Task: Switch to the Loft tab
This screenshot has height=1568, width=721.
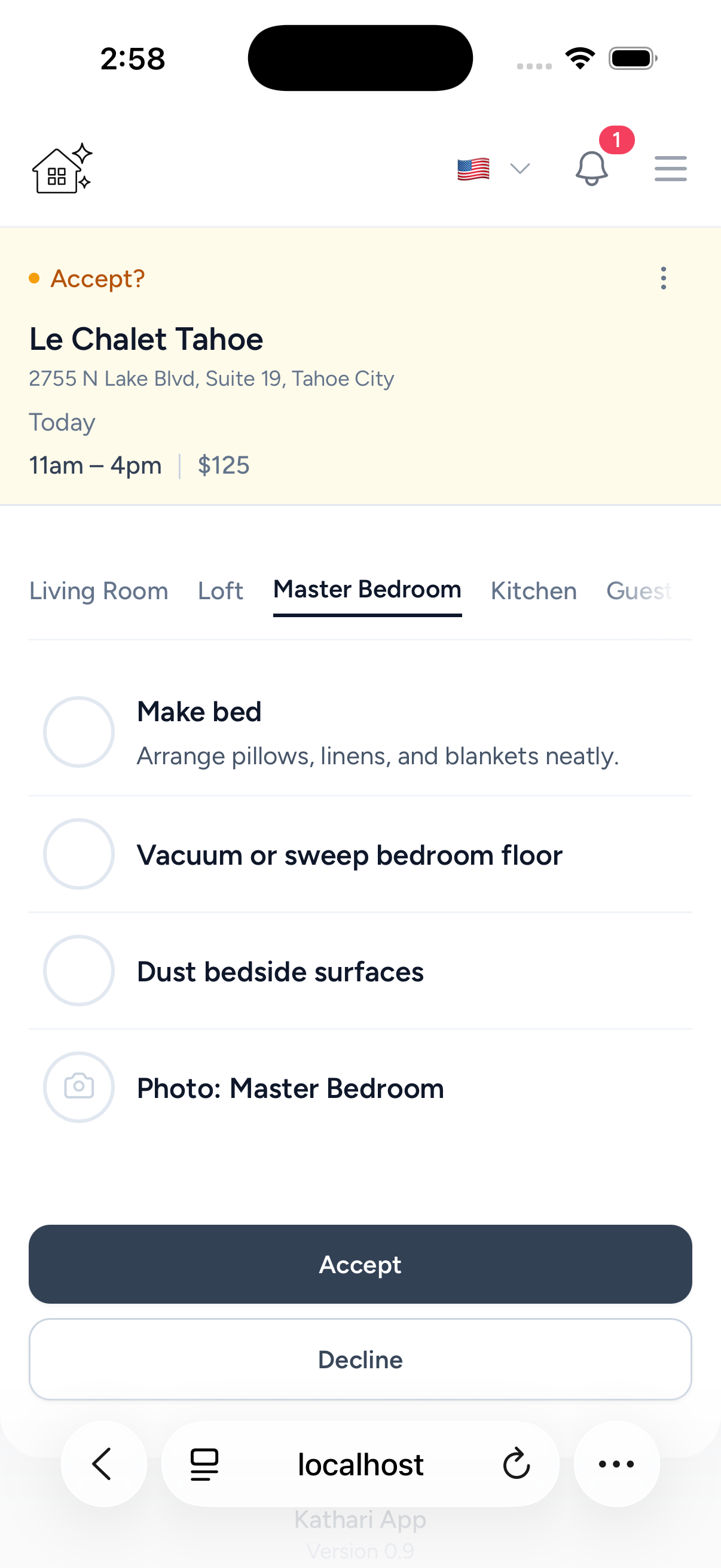Action: tap(220, 591)
